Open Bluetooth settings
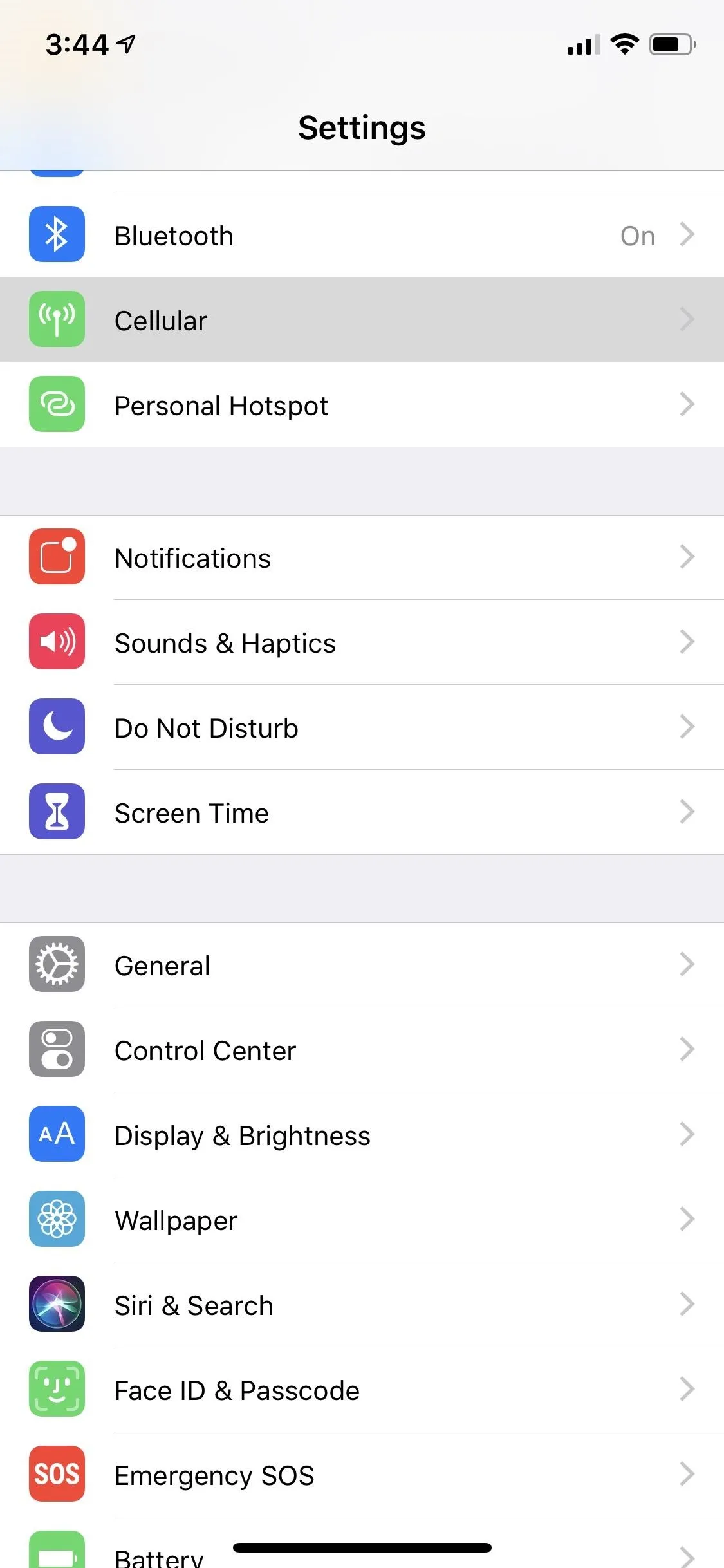724x1568 pixels. [362, 235]
